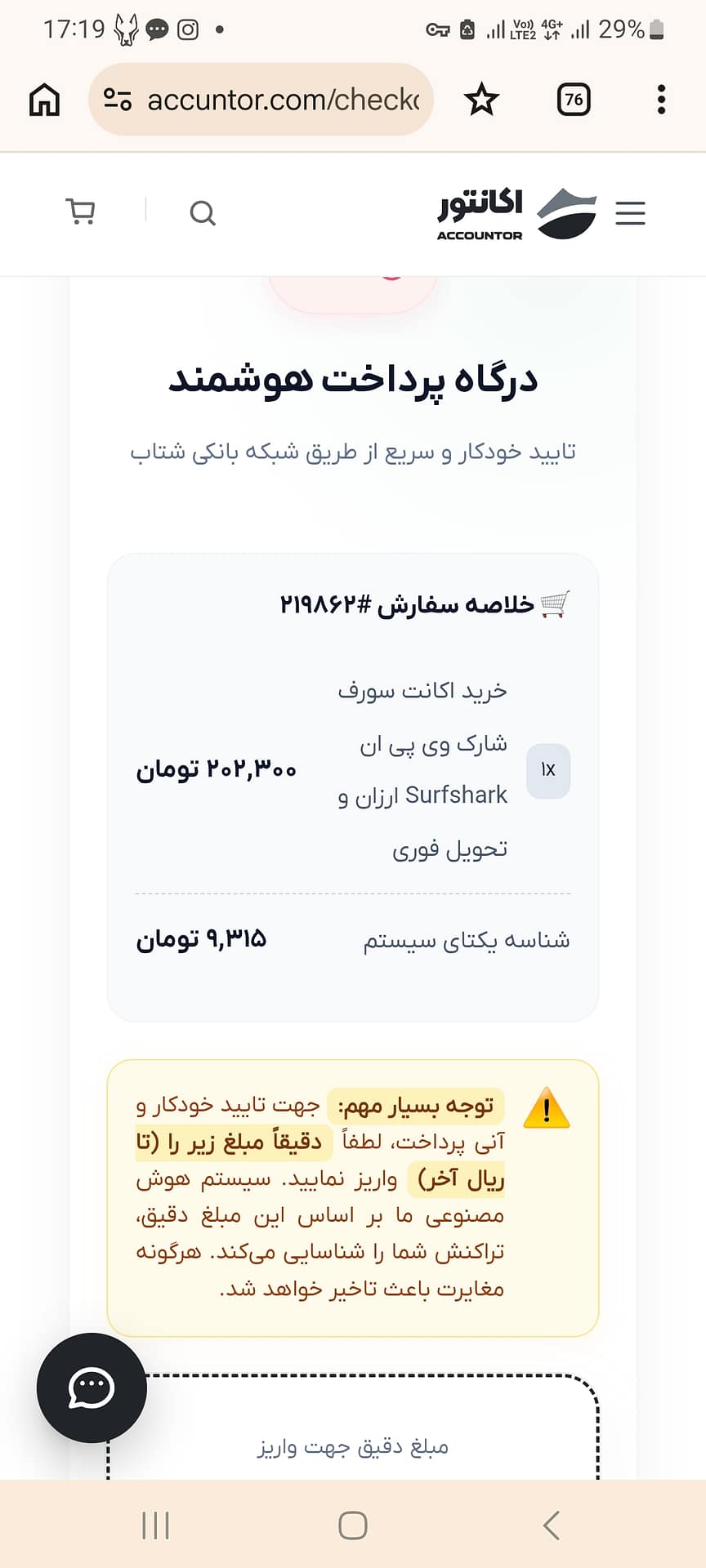Open the hamburger menu of the site
706x1568 pixels.
click(630, 213)
